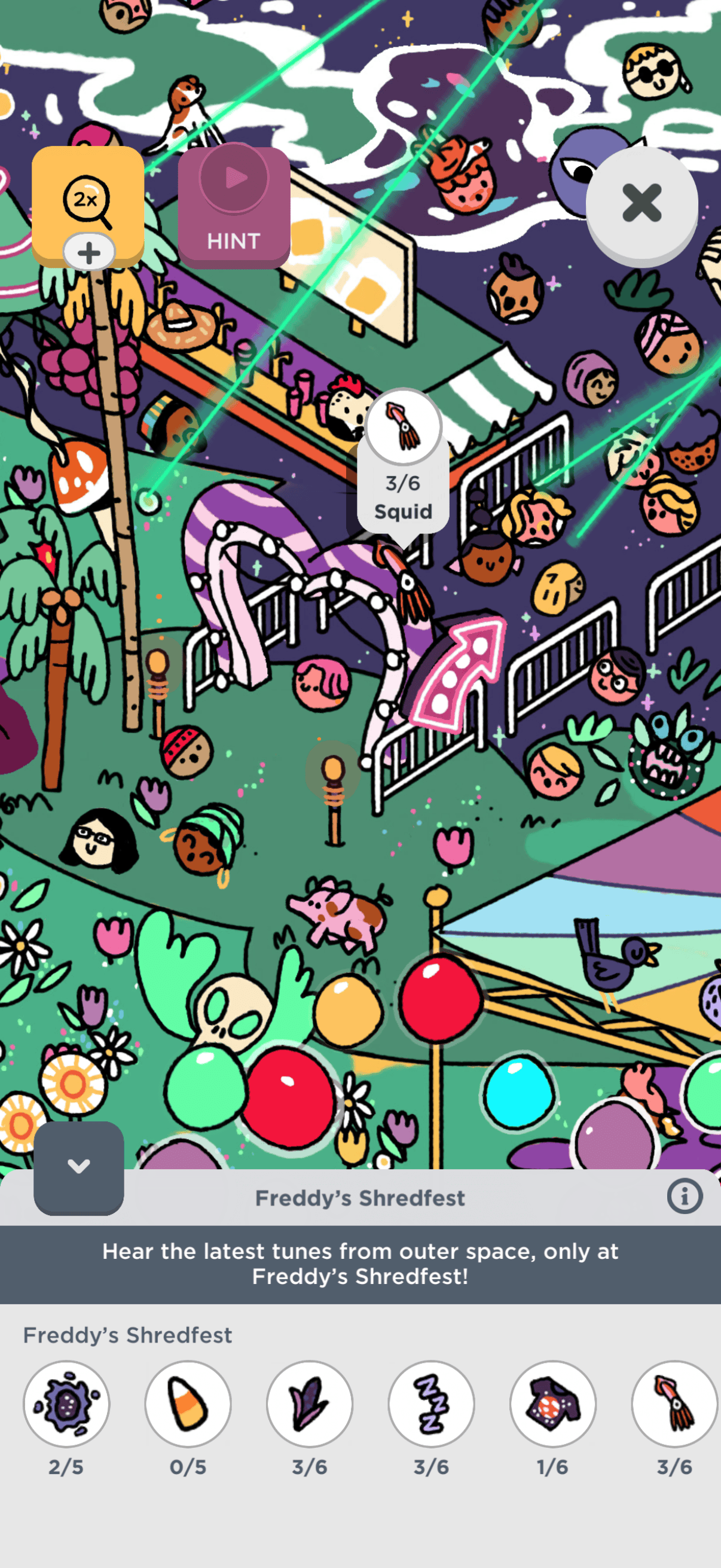Close the level with X button

(641, 203)
